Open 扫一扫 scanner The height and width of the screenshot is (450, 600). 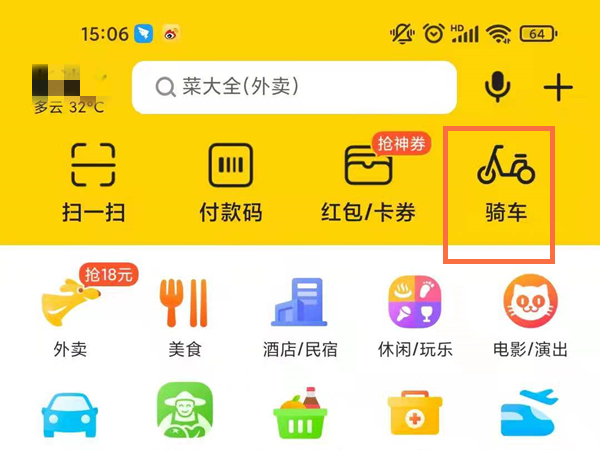click(93, 180)
